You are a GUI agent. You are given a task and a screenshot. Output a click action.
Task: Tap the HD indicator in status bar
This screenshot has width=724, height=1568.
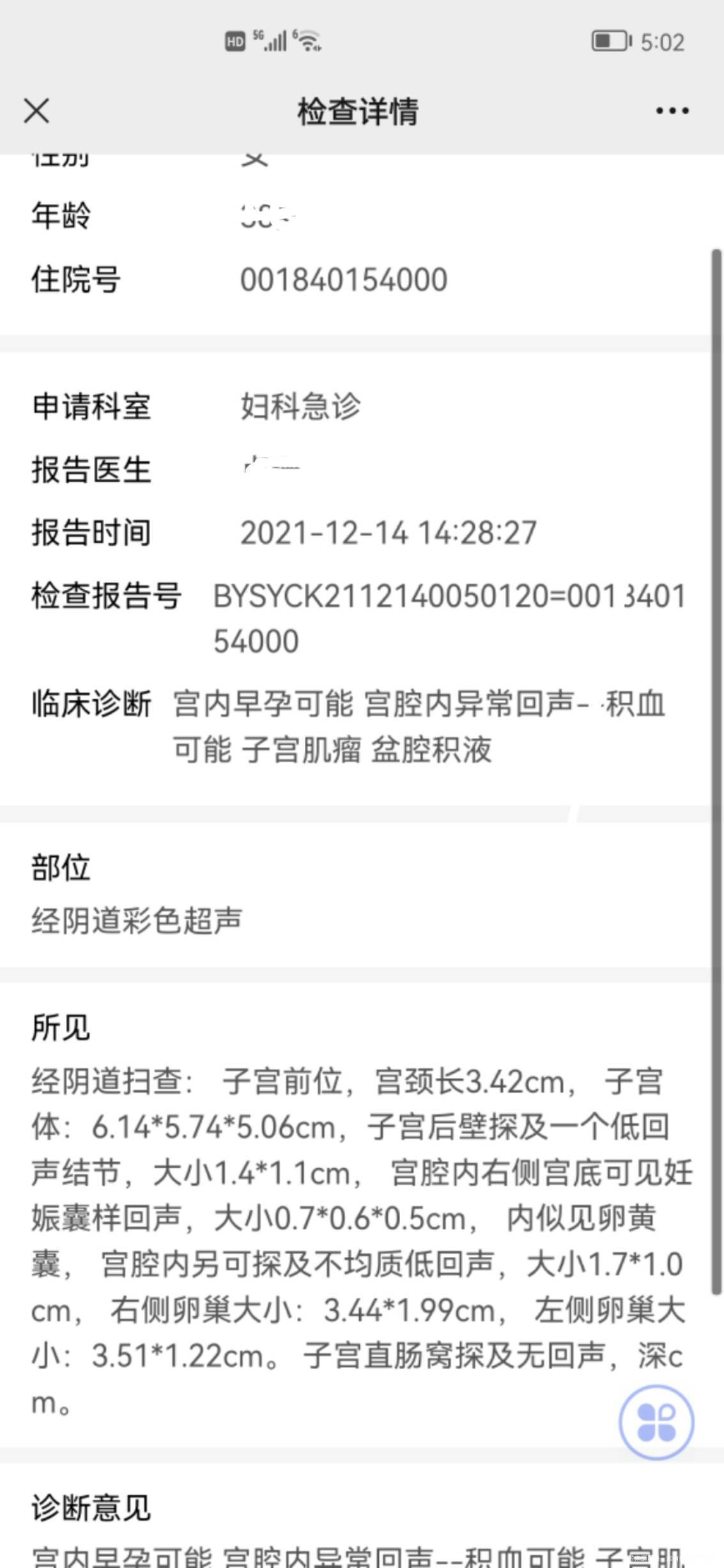(235, 40)
